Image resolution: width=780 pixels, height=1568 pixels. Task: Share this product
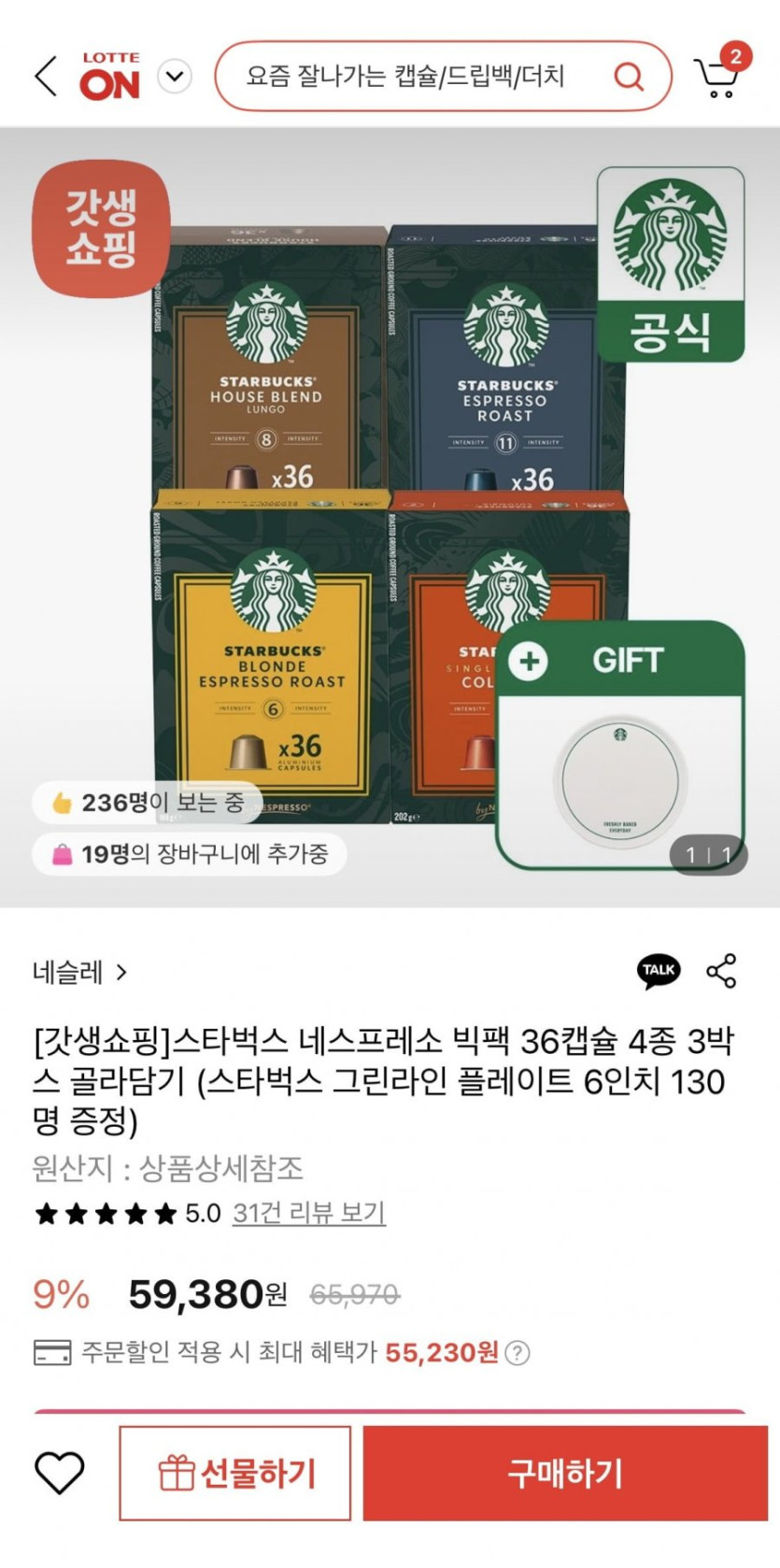coord(721,971)
